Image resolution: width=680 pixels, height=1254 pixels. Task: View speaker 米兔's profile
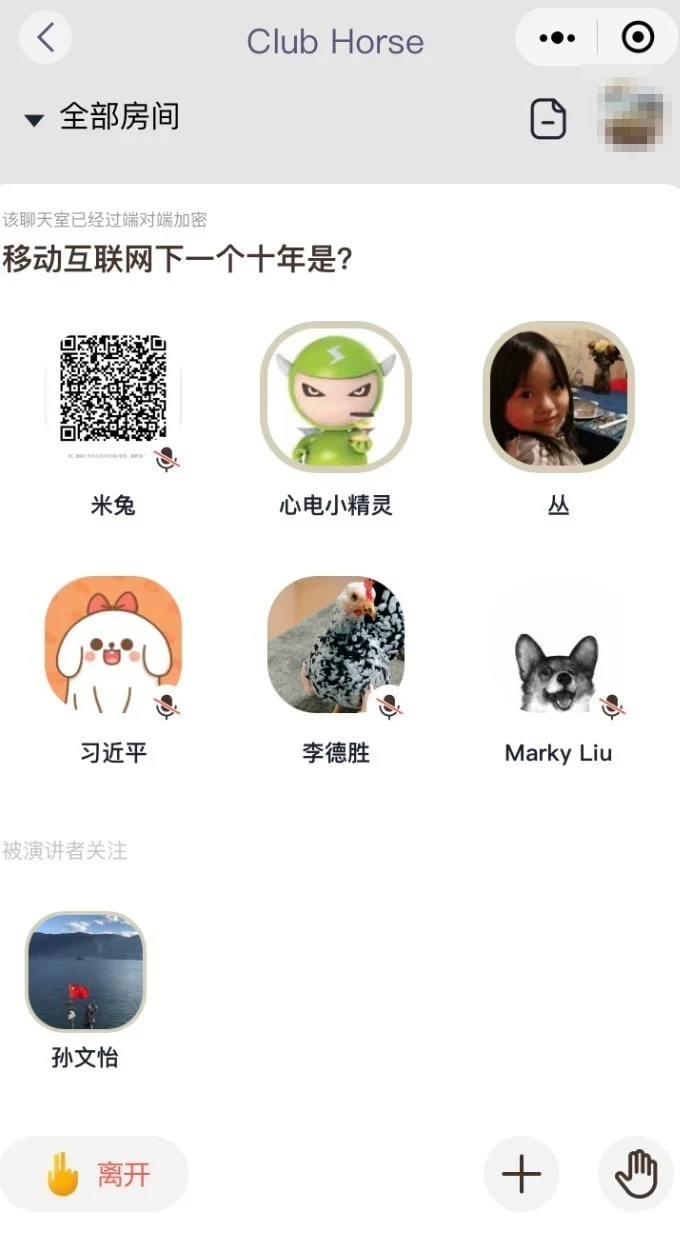coord(113,399)
